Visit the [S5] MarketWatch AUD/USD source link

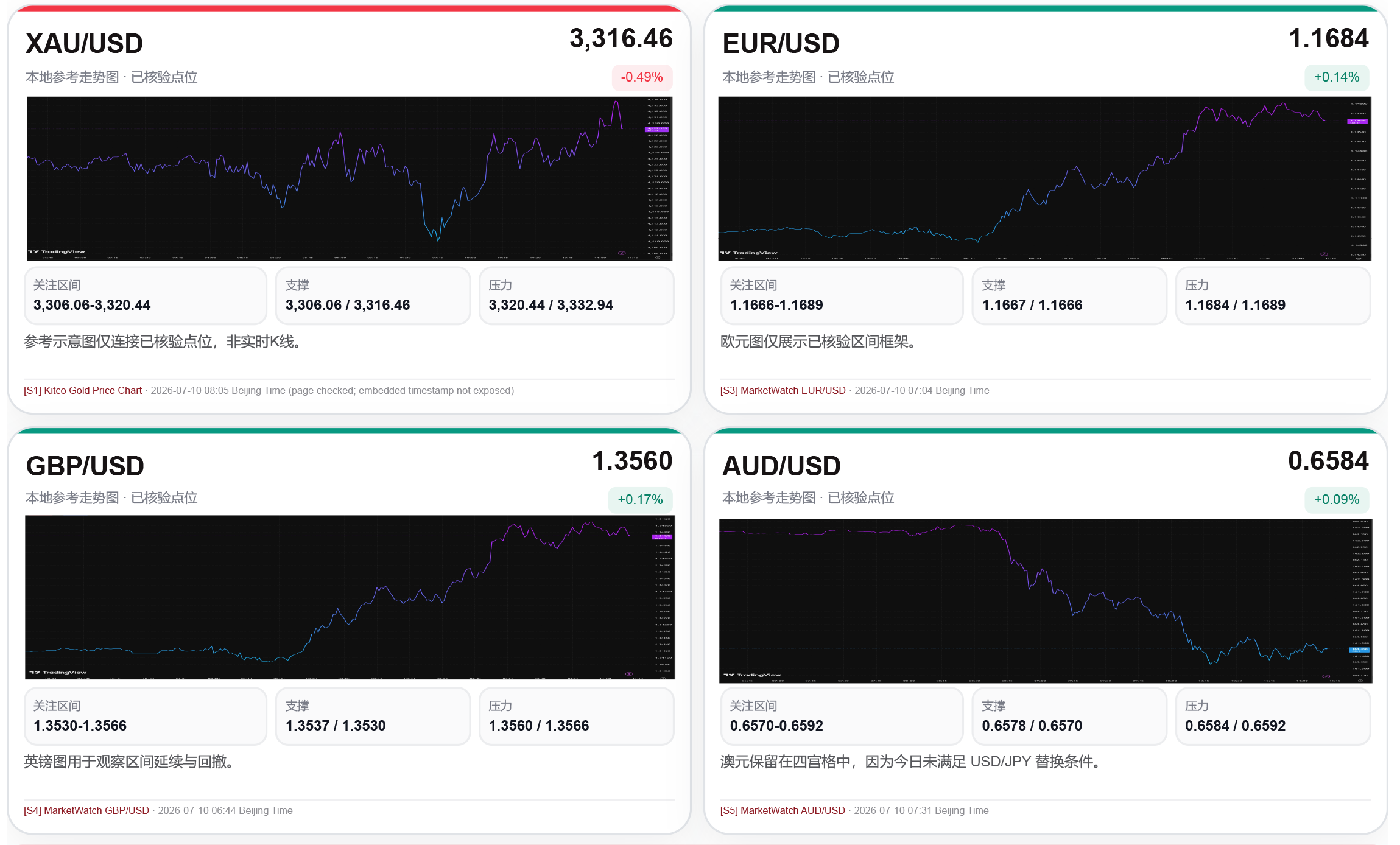(x=783, y=810)
